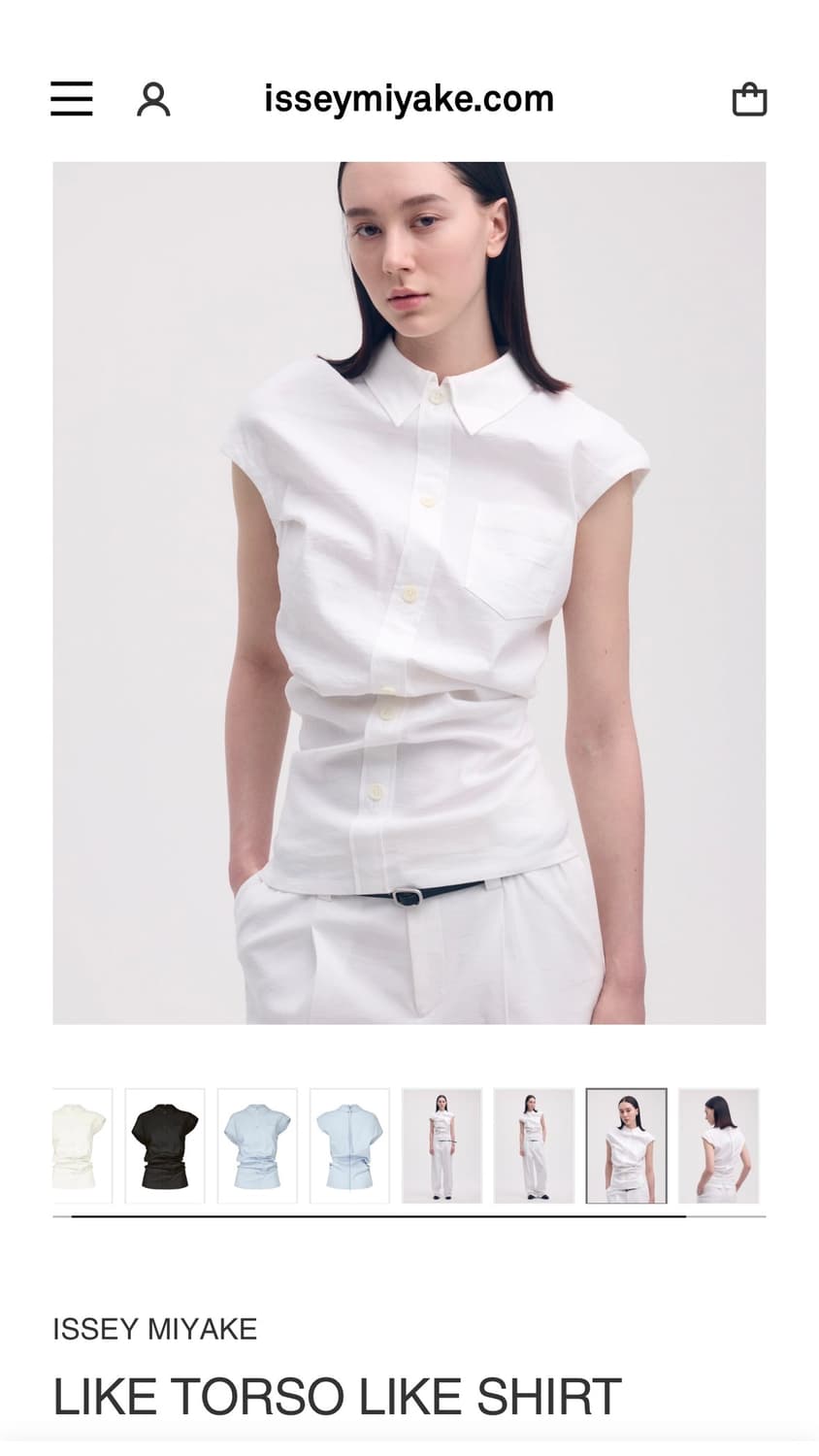Image resolution: width=819 pixels, height=1456 pixels.
Task: Open the account profile icon
Action: pyautogui.click(x=153, y=97)
